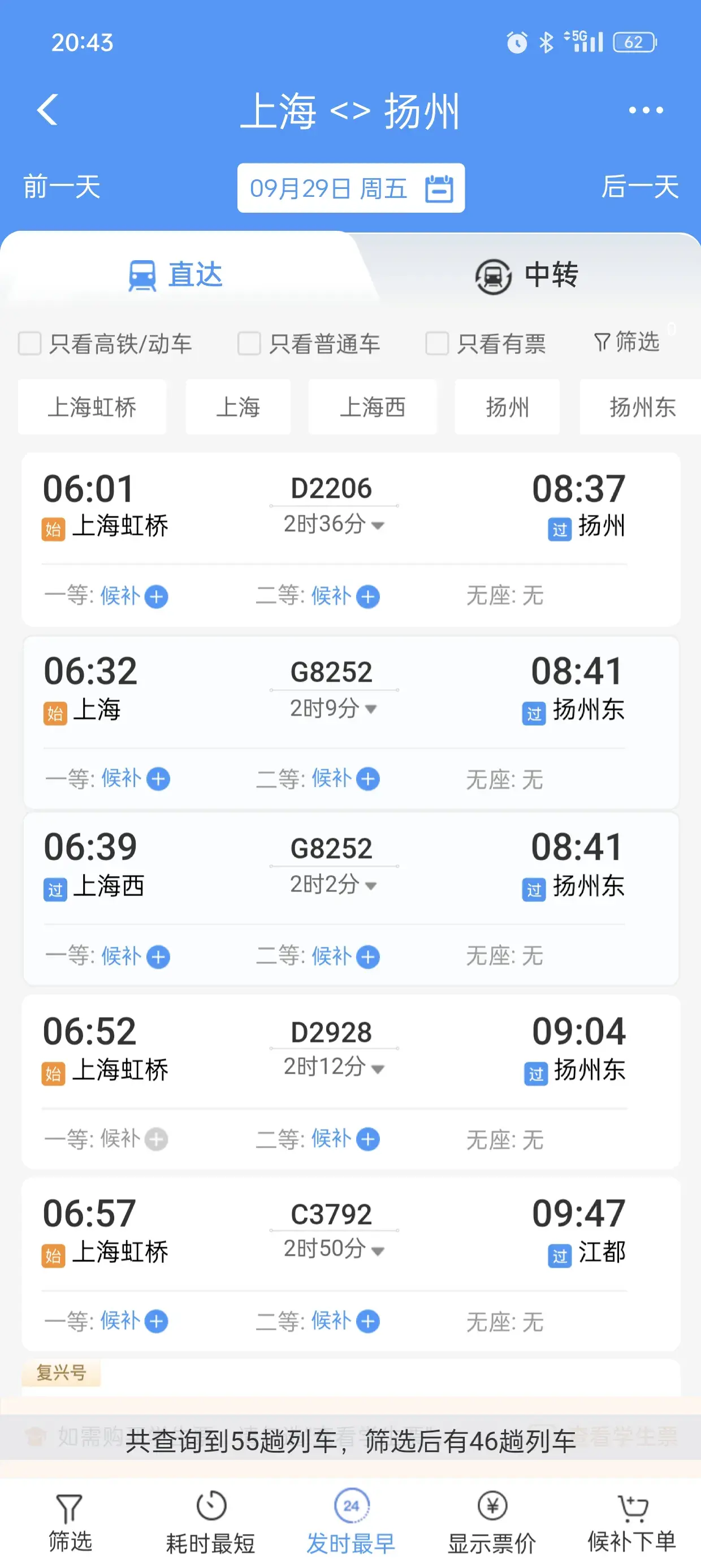Check the 只看高铁/动车 box

[30, 343]
